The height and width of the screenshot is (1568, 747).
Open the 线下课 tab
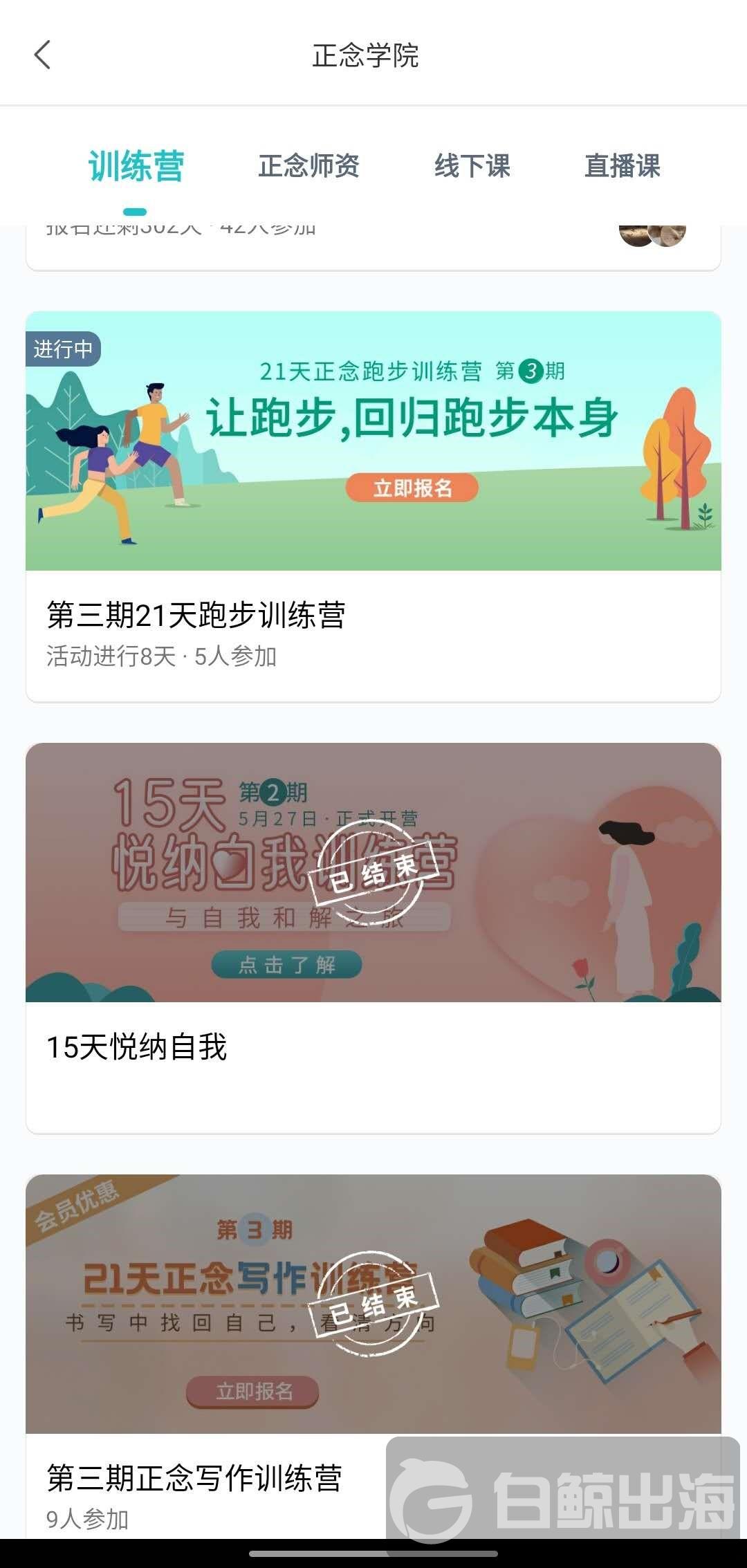click(x=472, y=167)
